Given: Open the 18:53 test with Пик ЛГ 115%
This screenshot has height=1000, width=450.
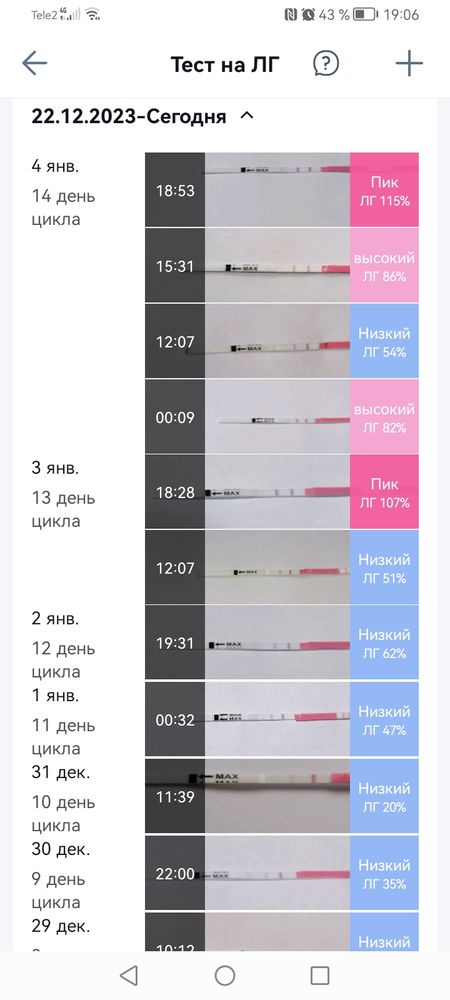Looking at the screenshot, I should tap(282, 190).
